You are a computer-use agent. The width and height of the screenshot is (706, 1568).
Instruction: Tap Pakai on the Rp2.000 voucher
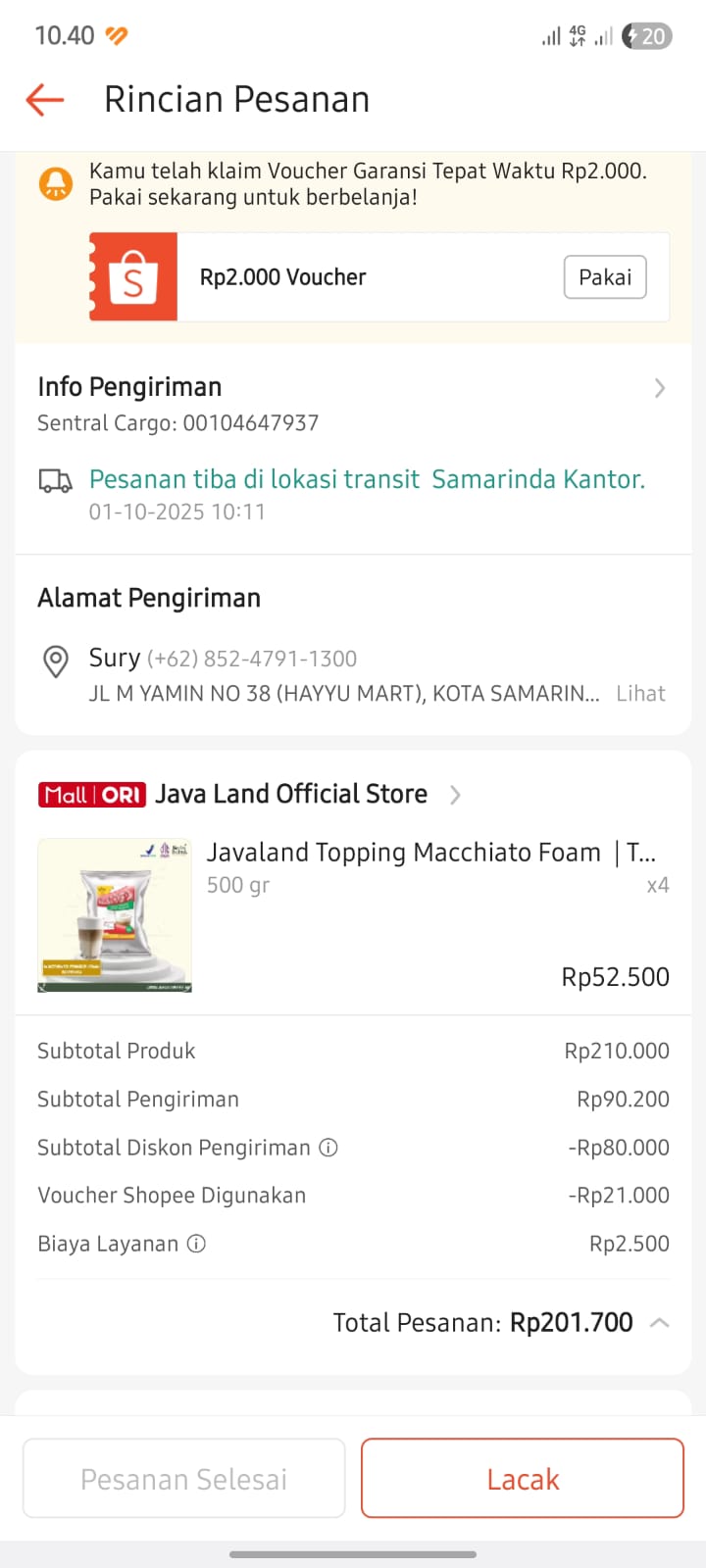pyautogui.click(x=604, y=277)
